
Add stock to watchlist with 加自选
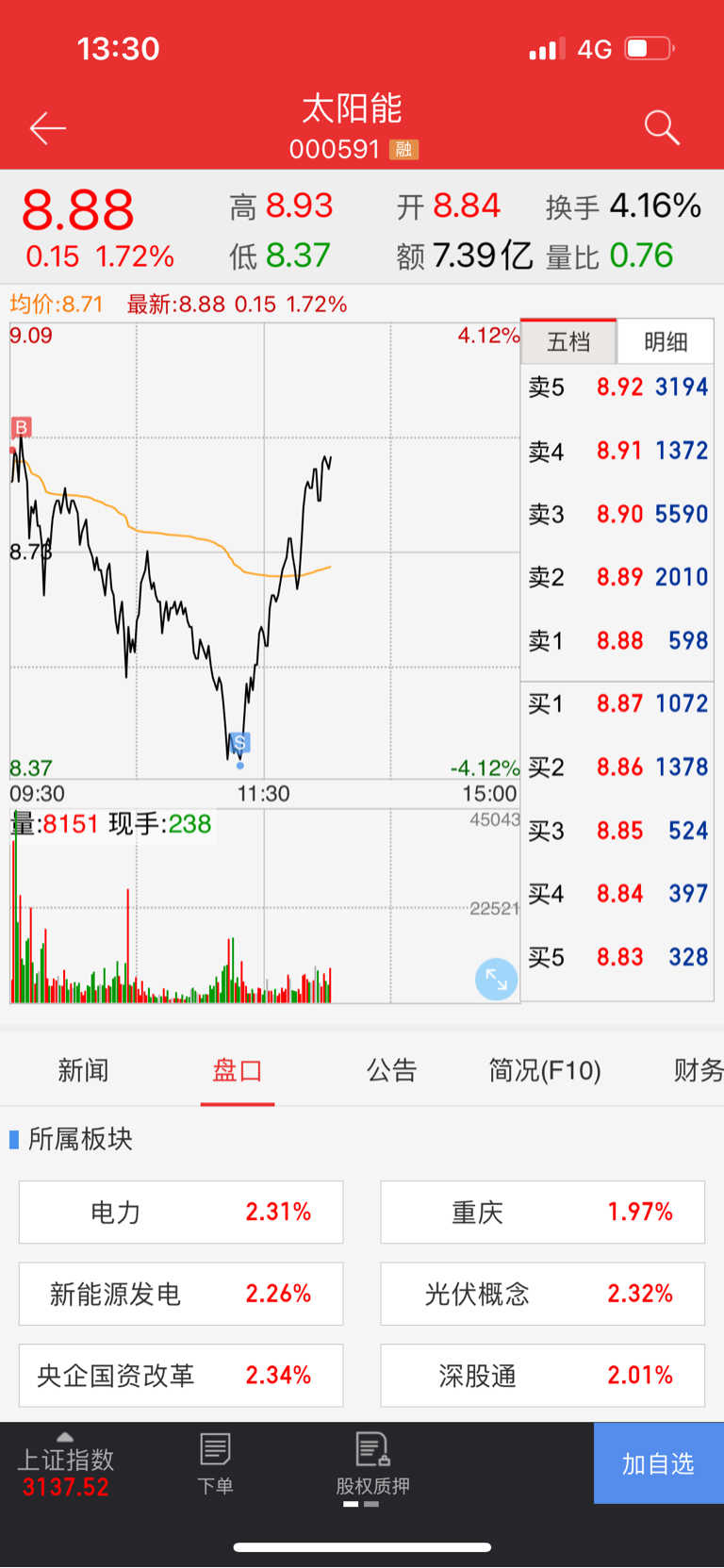659,1463
